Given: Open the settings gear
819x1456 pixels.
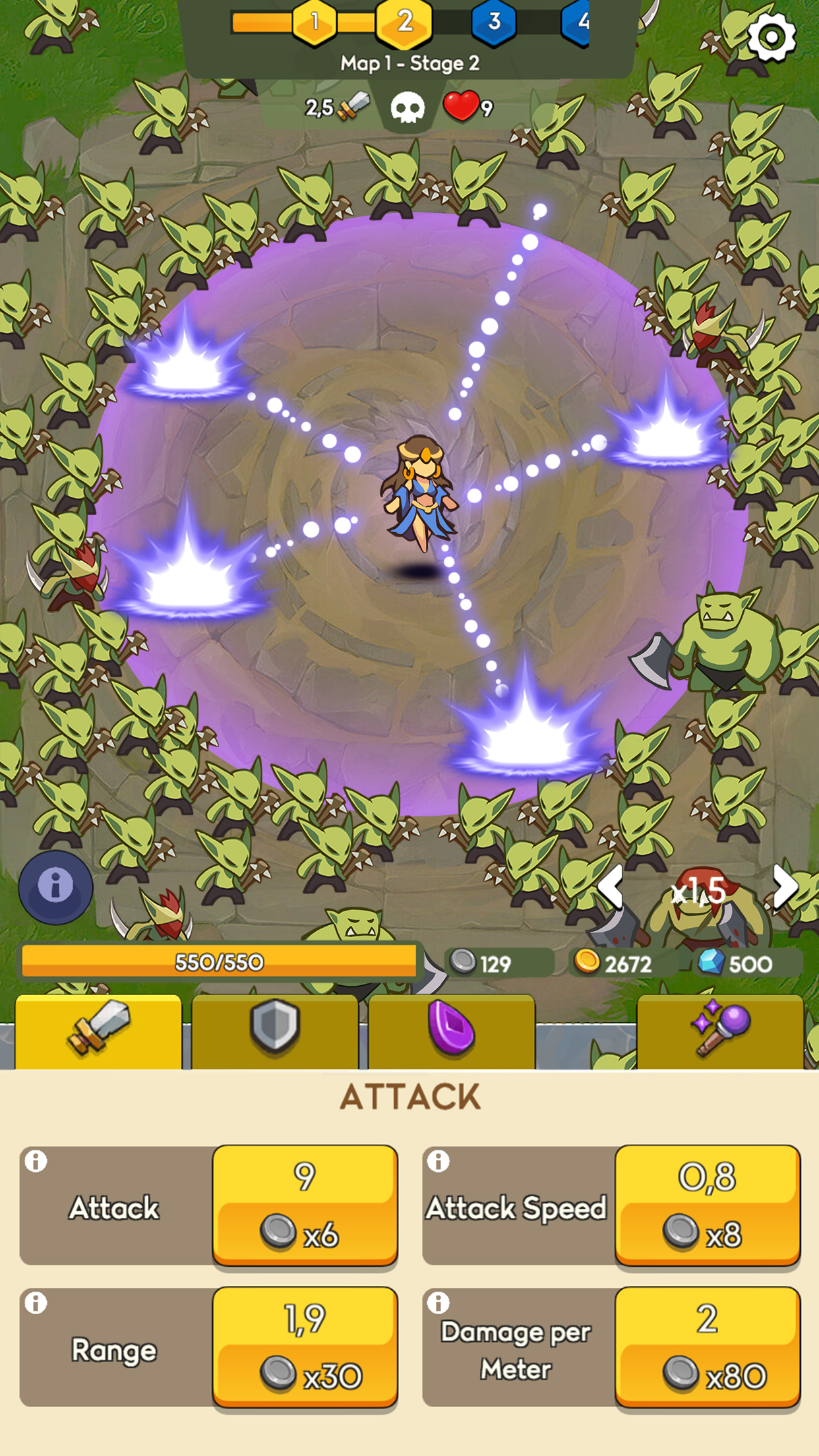Looking at the screenshot, I should (771, 37).
